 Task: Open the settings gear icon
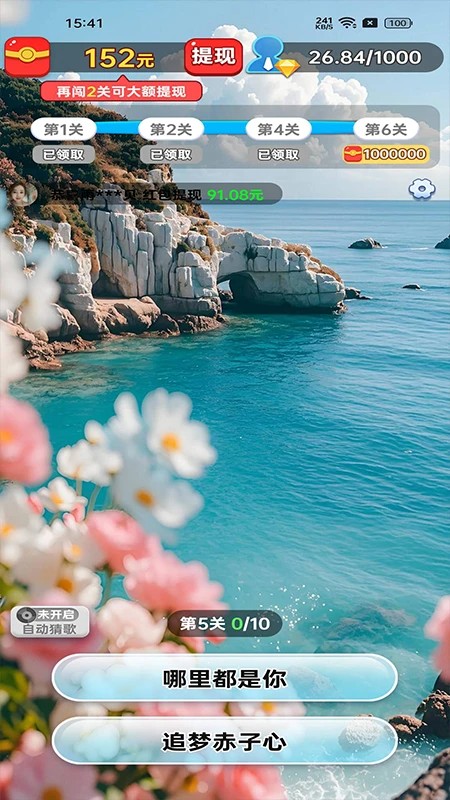click(421, 189)
